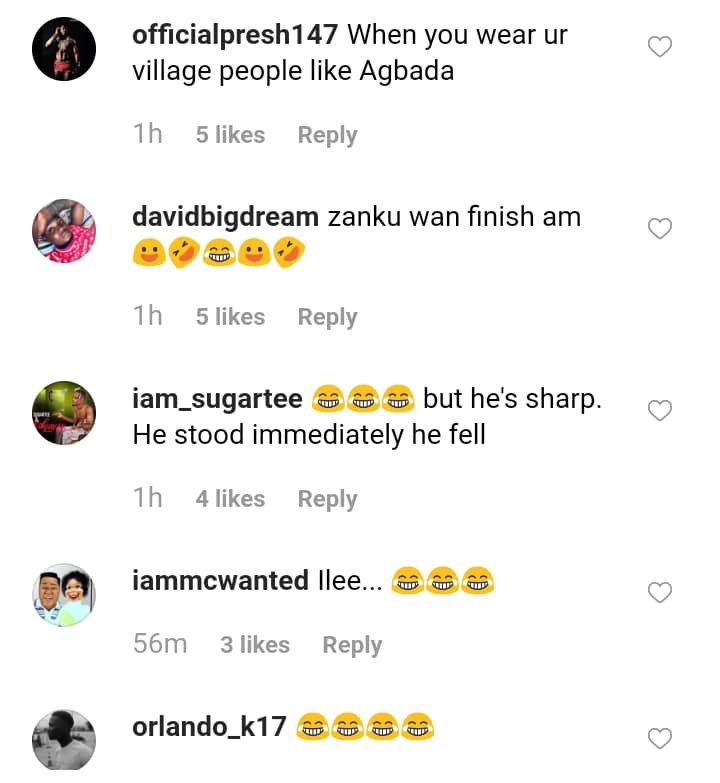Reply to iam_sugartee's comment
Screen dimensions: 720x783
click(327, 499)
